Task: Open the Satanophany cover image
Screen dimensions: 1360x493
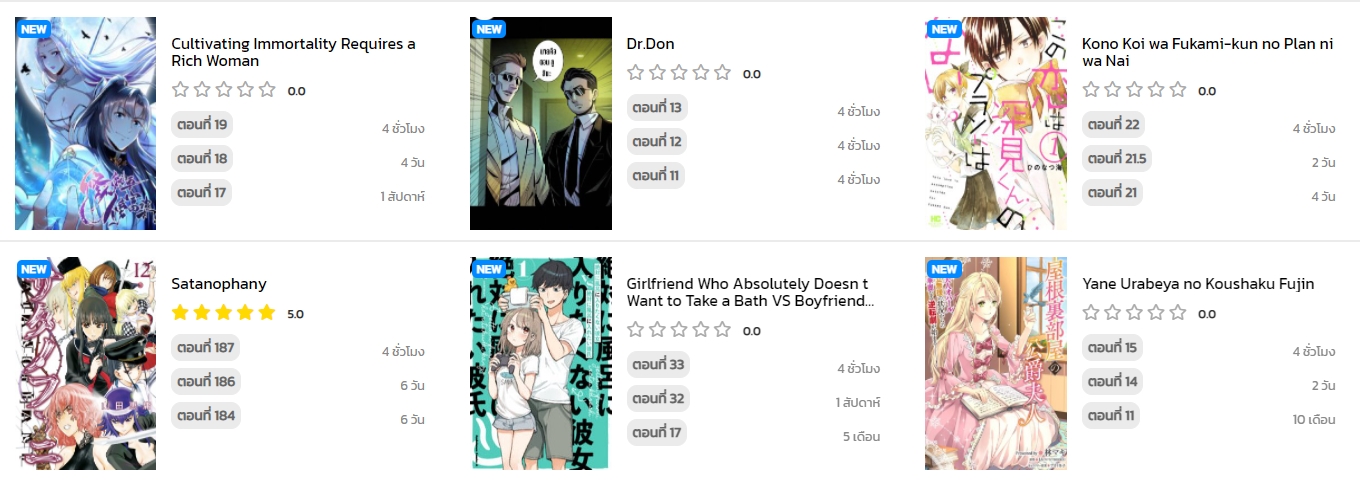Action: (x=85, y=363)
